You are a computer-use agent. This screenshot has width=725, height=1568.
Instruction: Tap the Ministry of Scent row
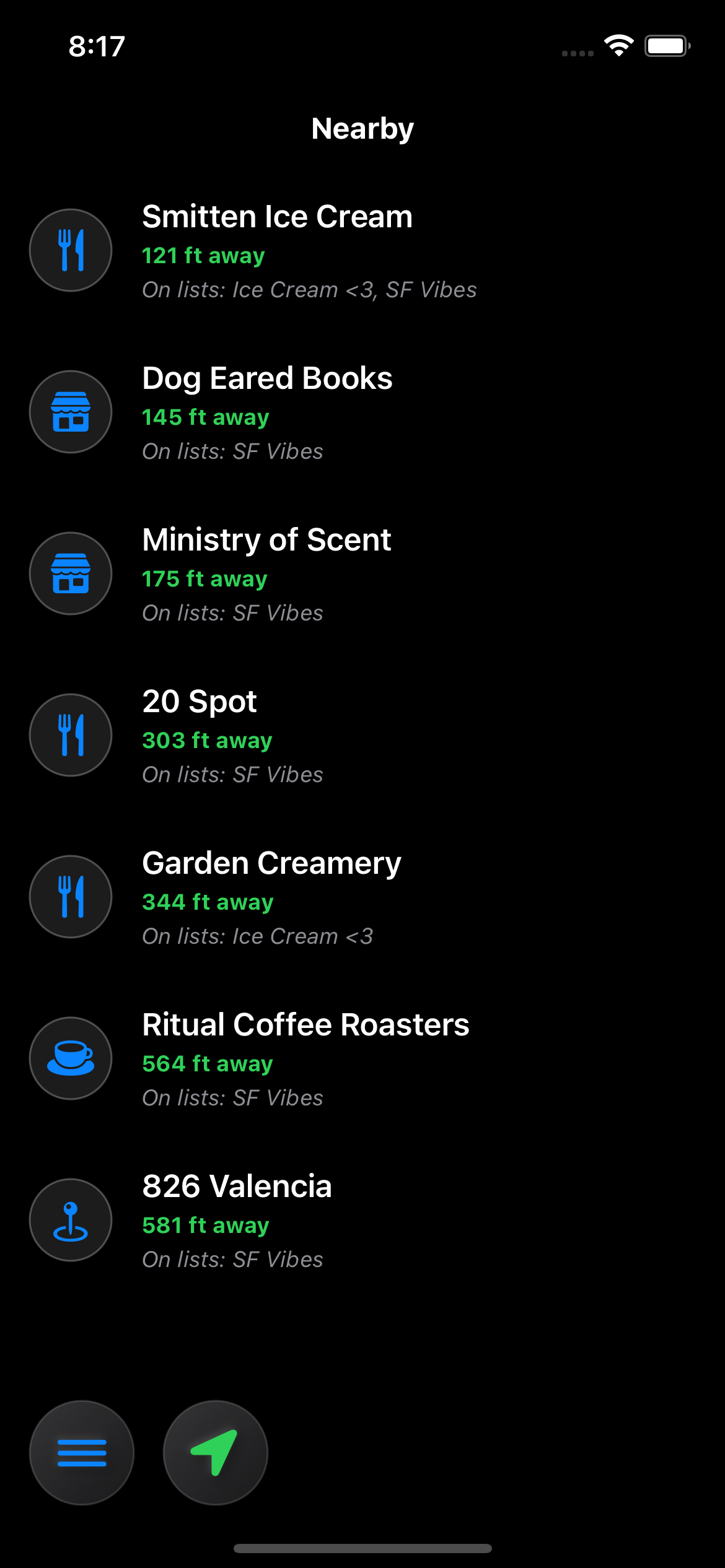point(266,540)
